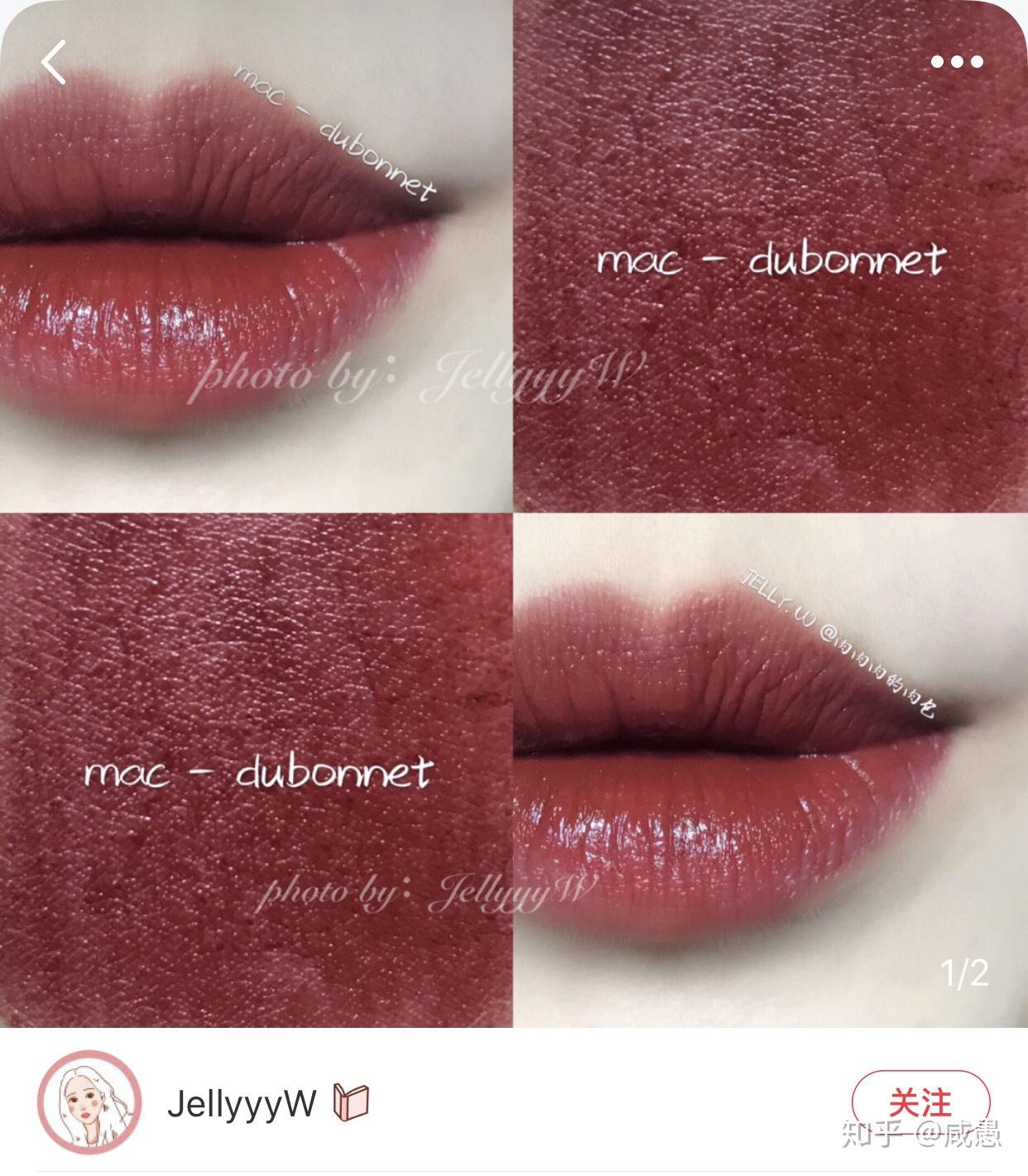Image resolution: width=1028 pixels, height=1176 pixels.
Task: Open the three-dot overflow menu
Action: [x=957, y=61]
